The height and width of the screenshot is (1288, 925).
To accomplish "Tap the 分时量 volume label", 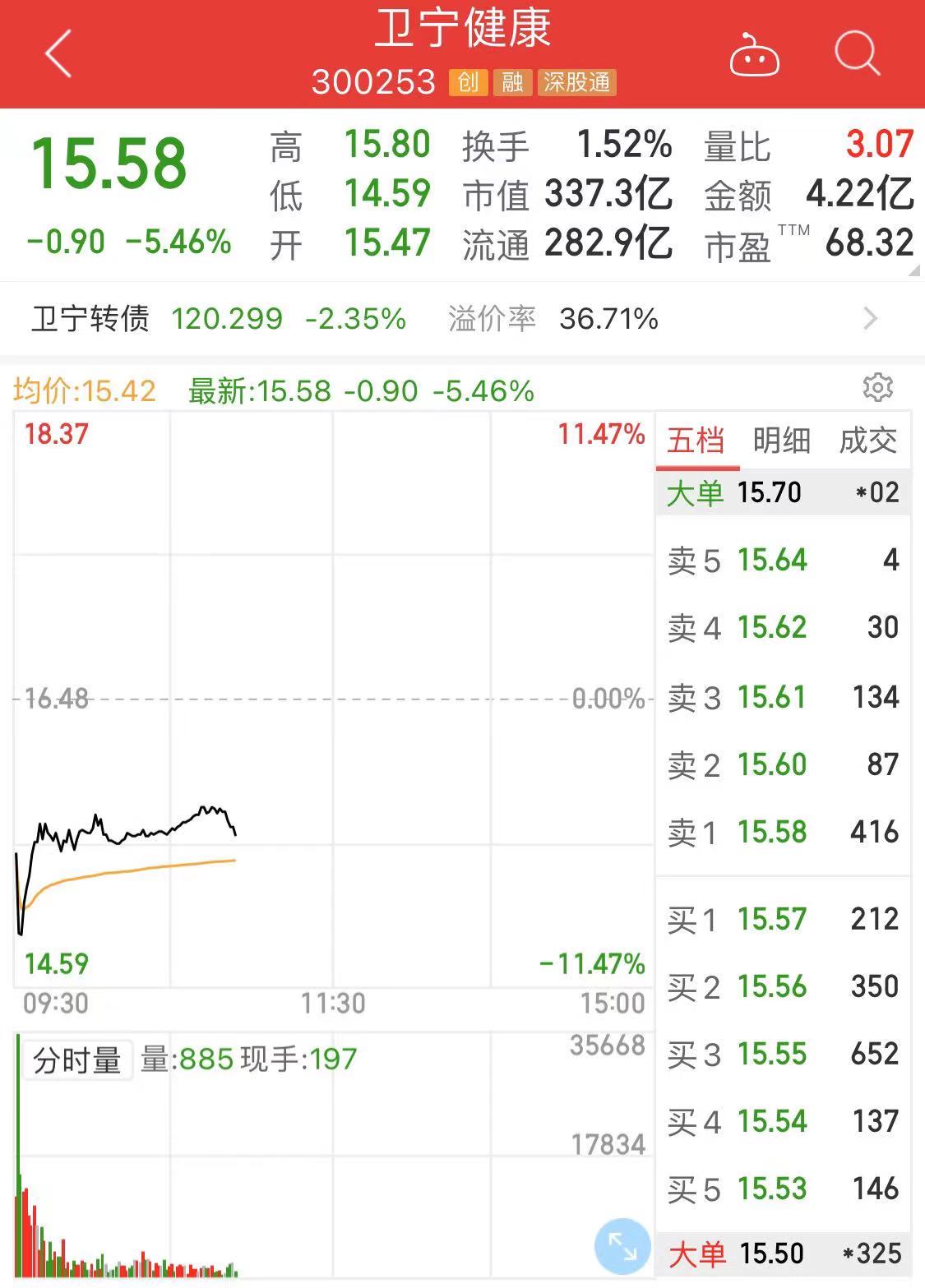I will [x=76, y=1060].
